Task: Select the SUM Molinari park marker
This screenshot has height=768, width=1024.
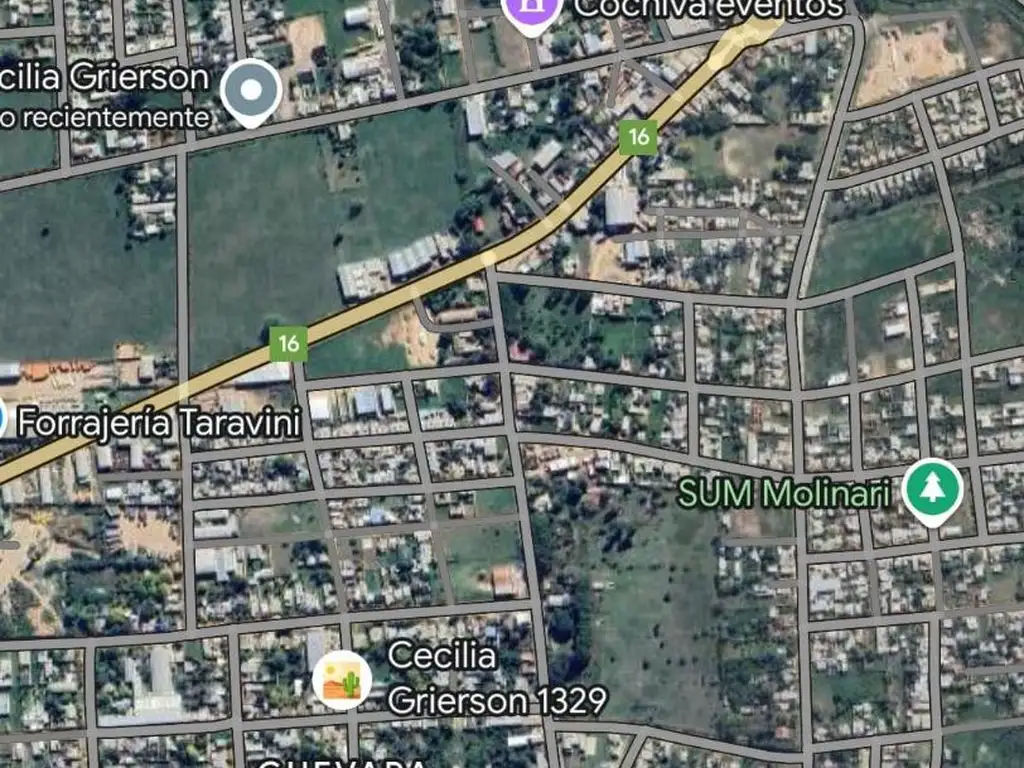Action: pyautogui.click(x=932, y=489)
